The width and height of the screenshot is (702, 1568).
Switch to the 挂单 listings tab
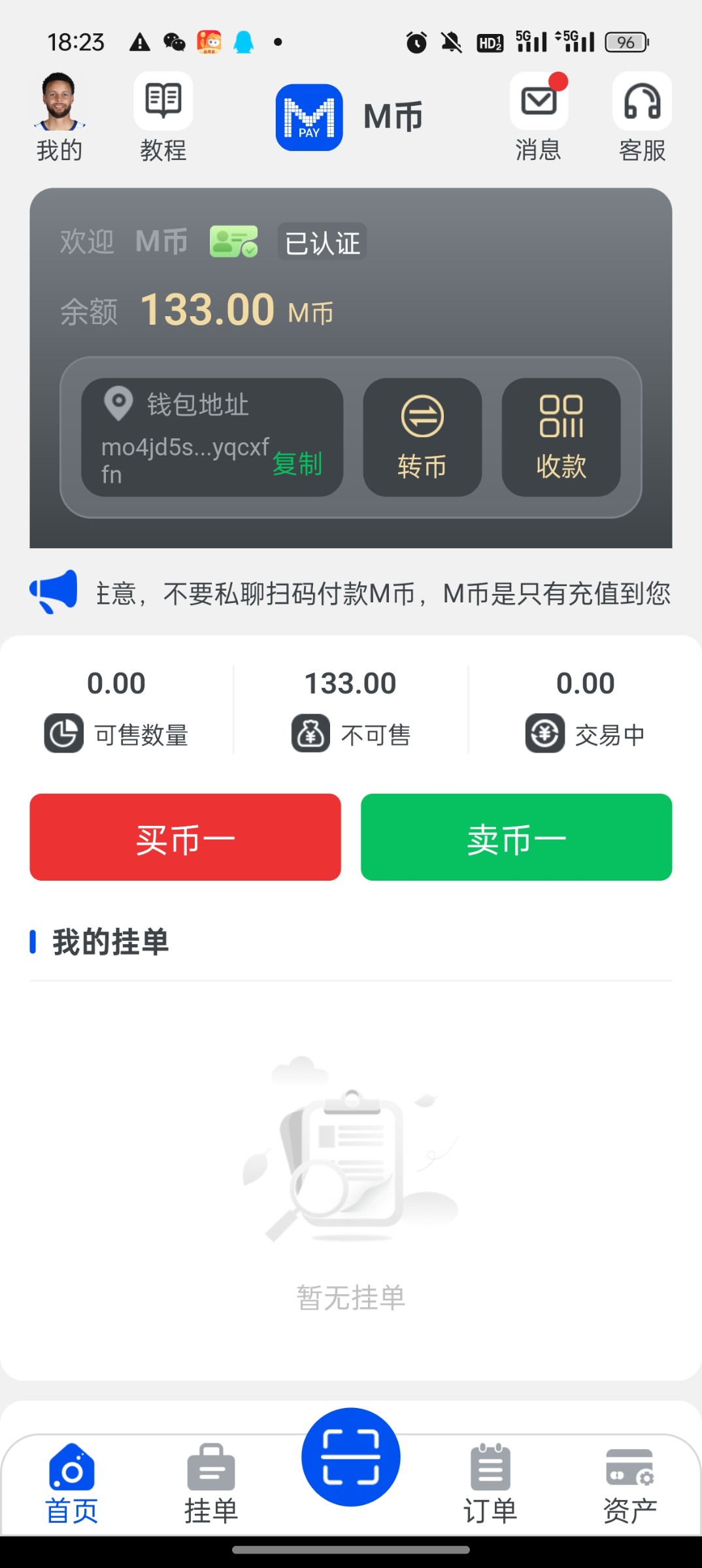click(x=210, y=1483)
